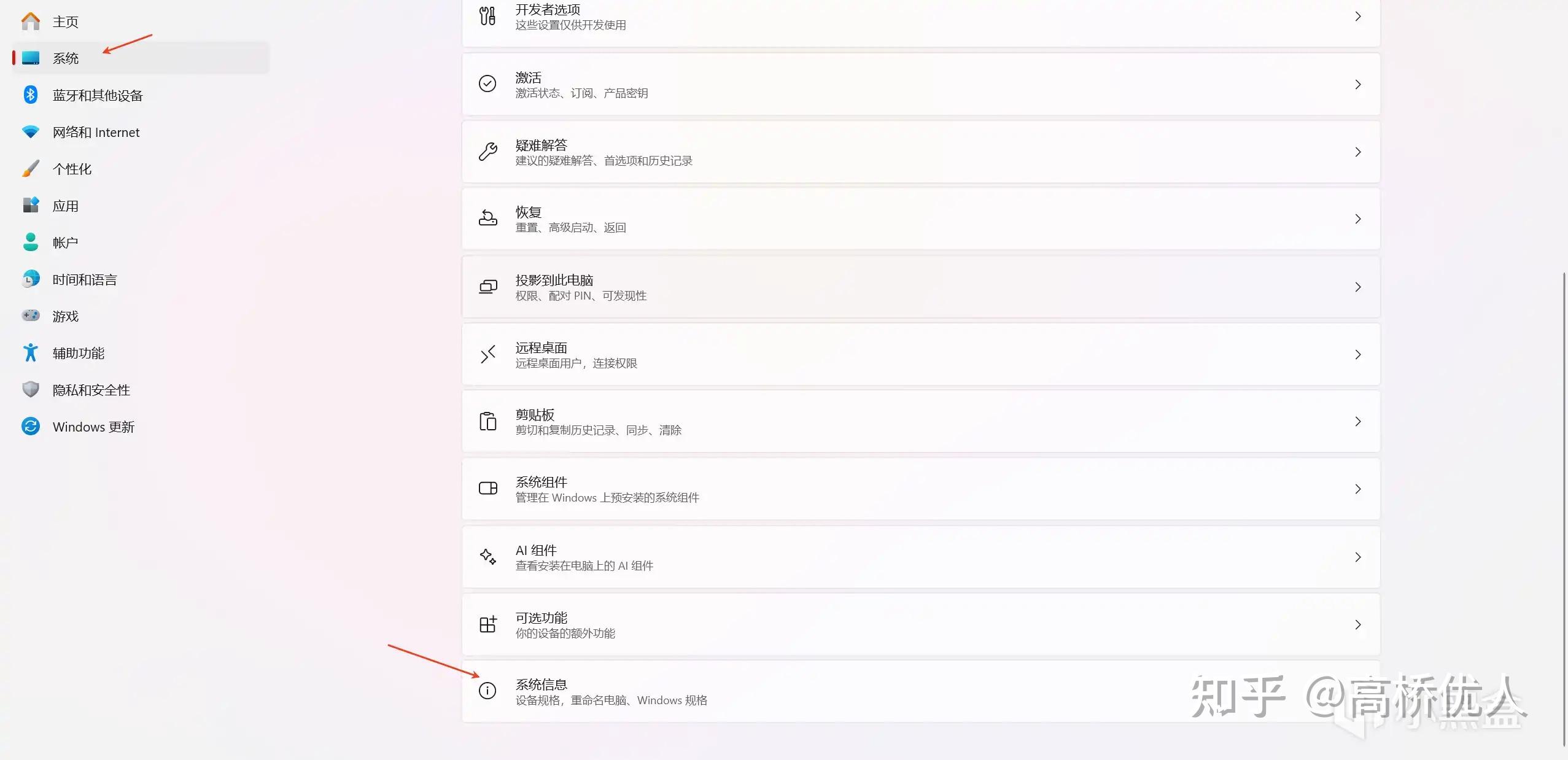The height and width of the screenshot is (760, 1568).
Task: Go to 辅助功能 section
Action: (78, 354)
